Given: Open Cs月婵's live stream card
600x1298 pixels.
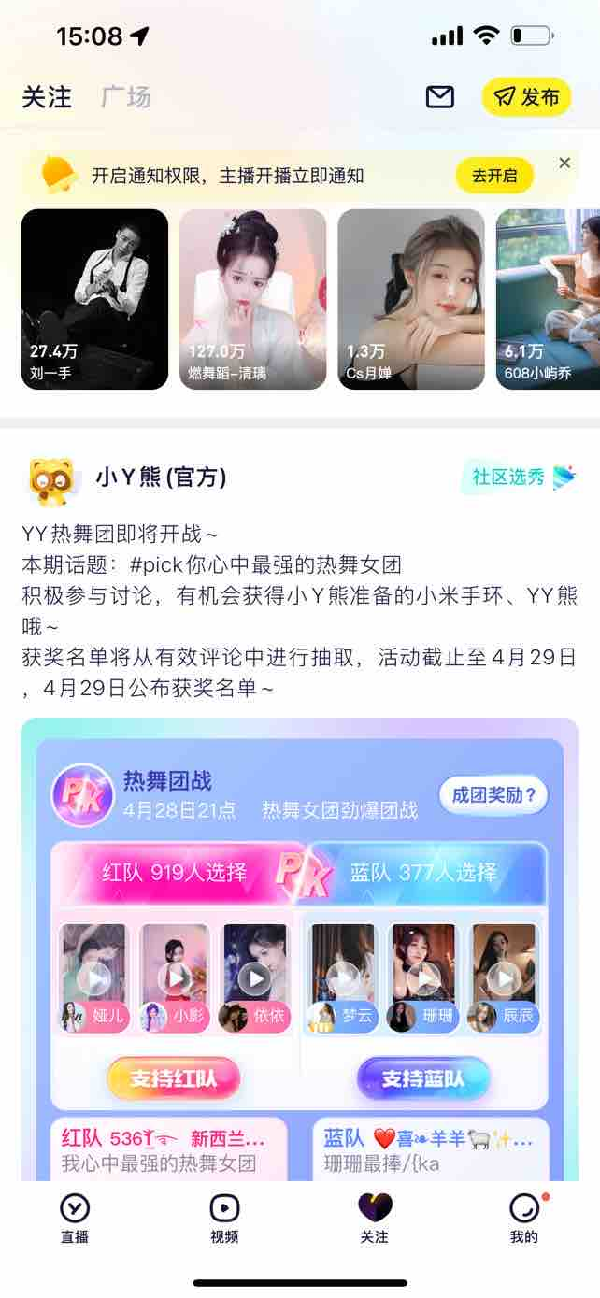Looking at the screenshot, I should pos(410,299).
